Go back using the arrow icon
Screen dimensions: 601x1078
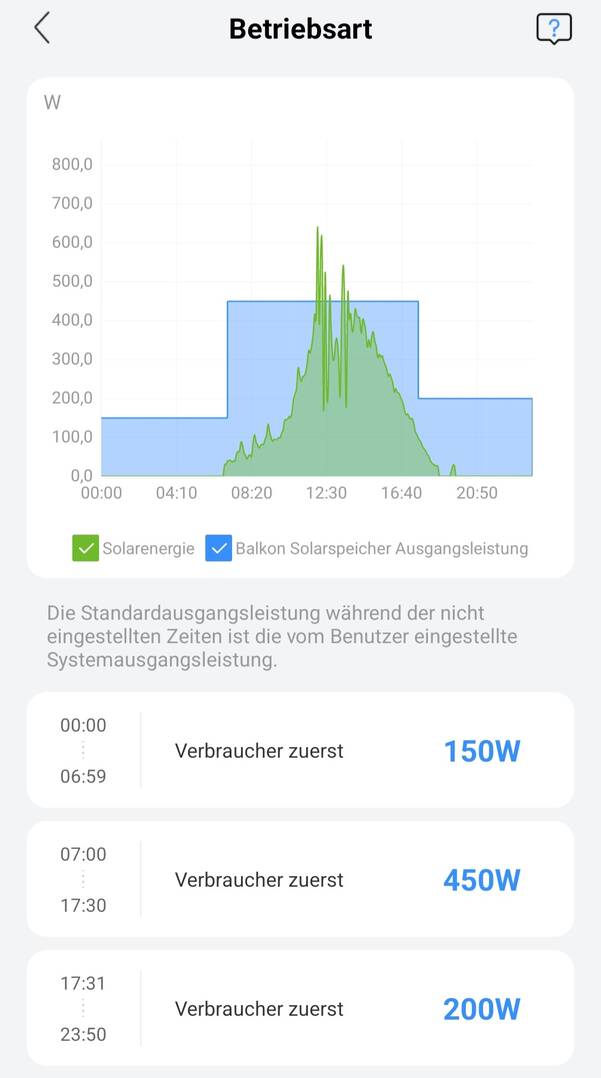pyautogui.click(x=42, y=29)
